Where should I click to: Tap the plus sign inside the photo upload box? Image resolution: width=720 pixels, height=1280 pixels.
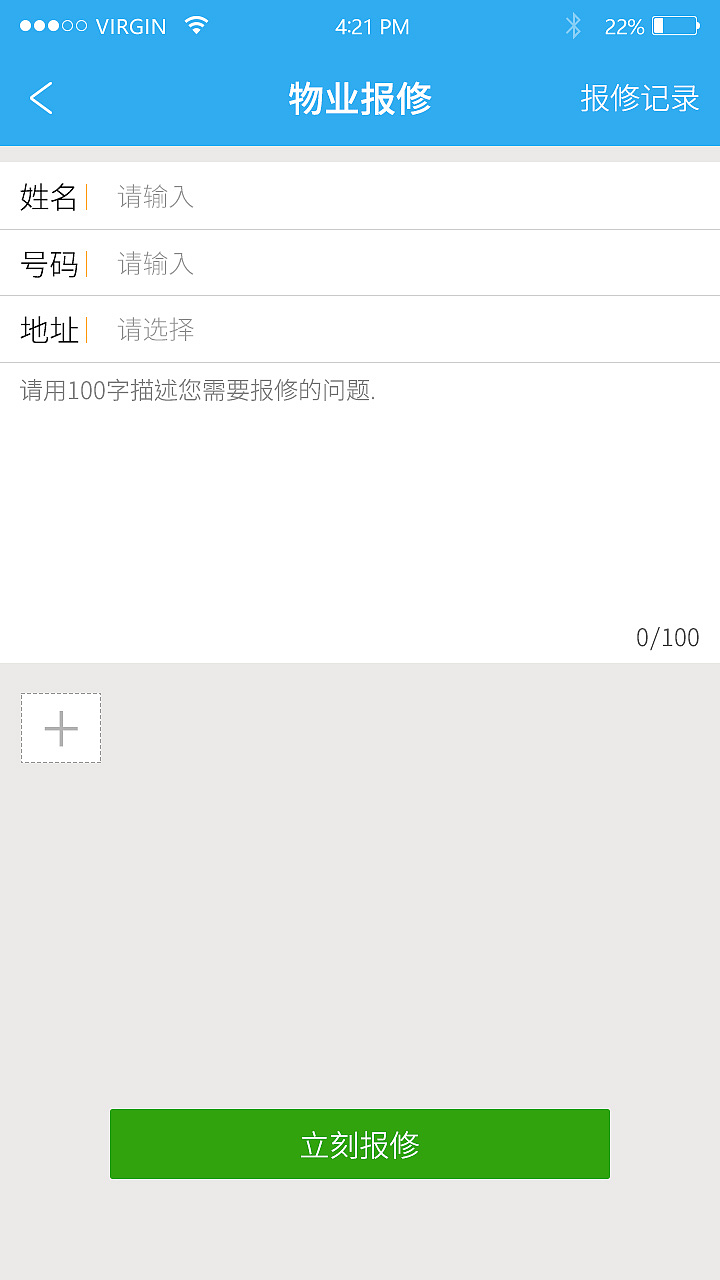tap(60, 727)
